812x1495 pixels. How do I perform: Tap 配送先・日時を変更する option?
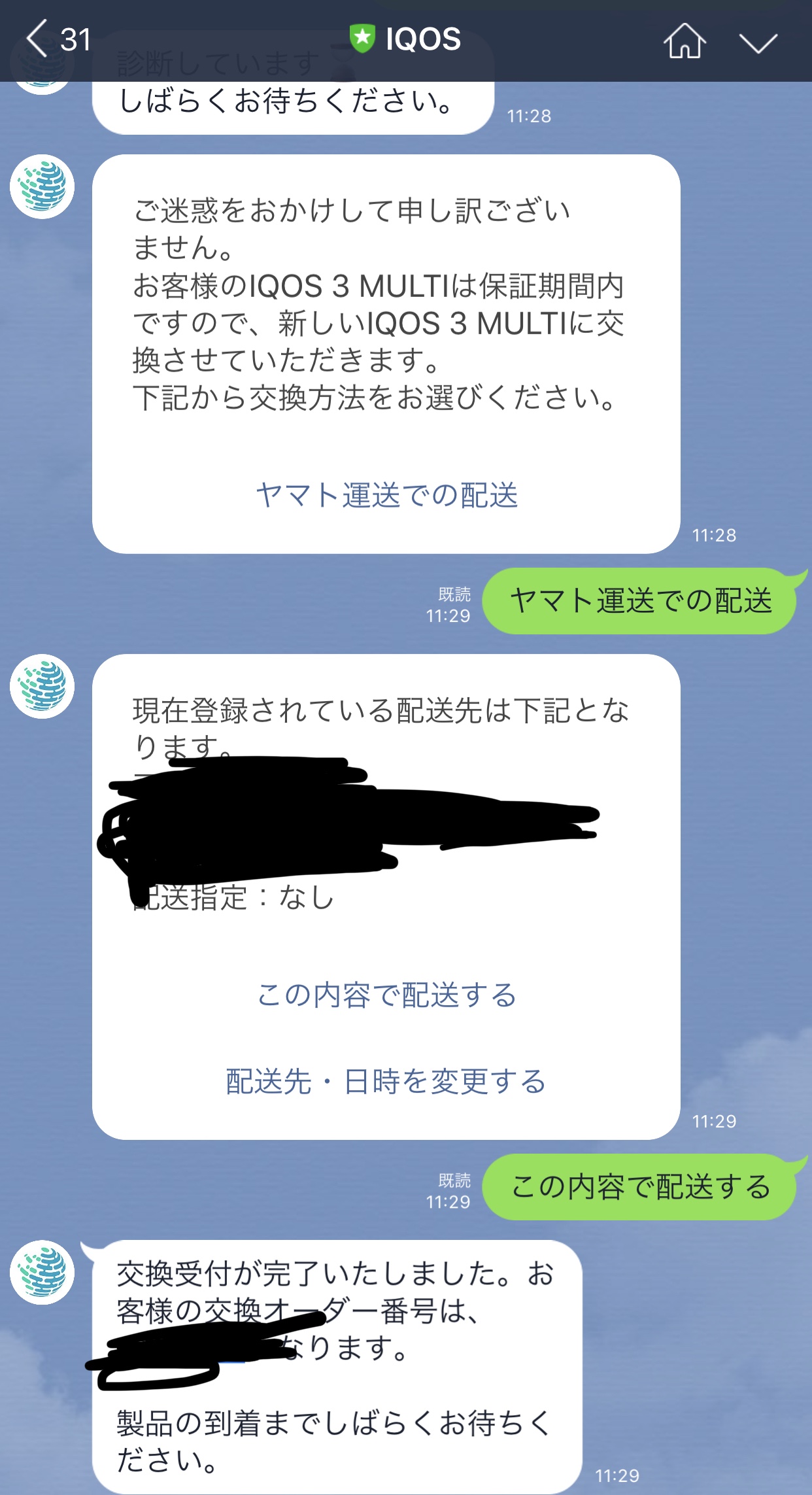click(386, 1082)
